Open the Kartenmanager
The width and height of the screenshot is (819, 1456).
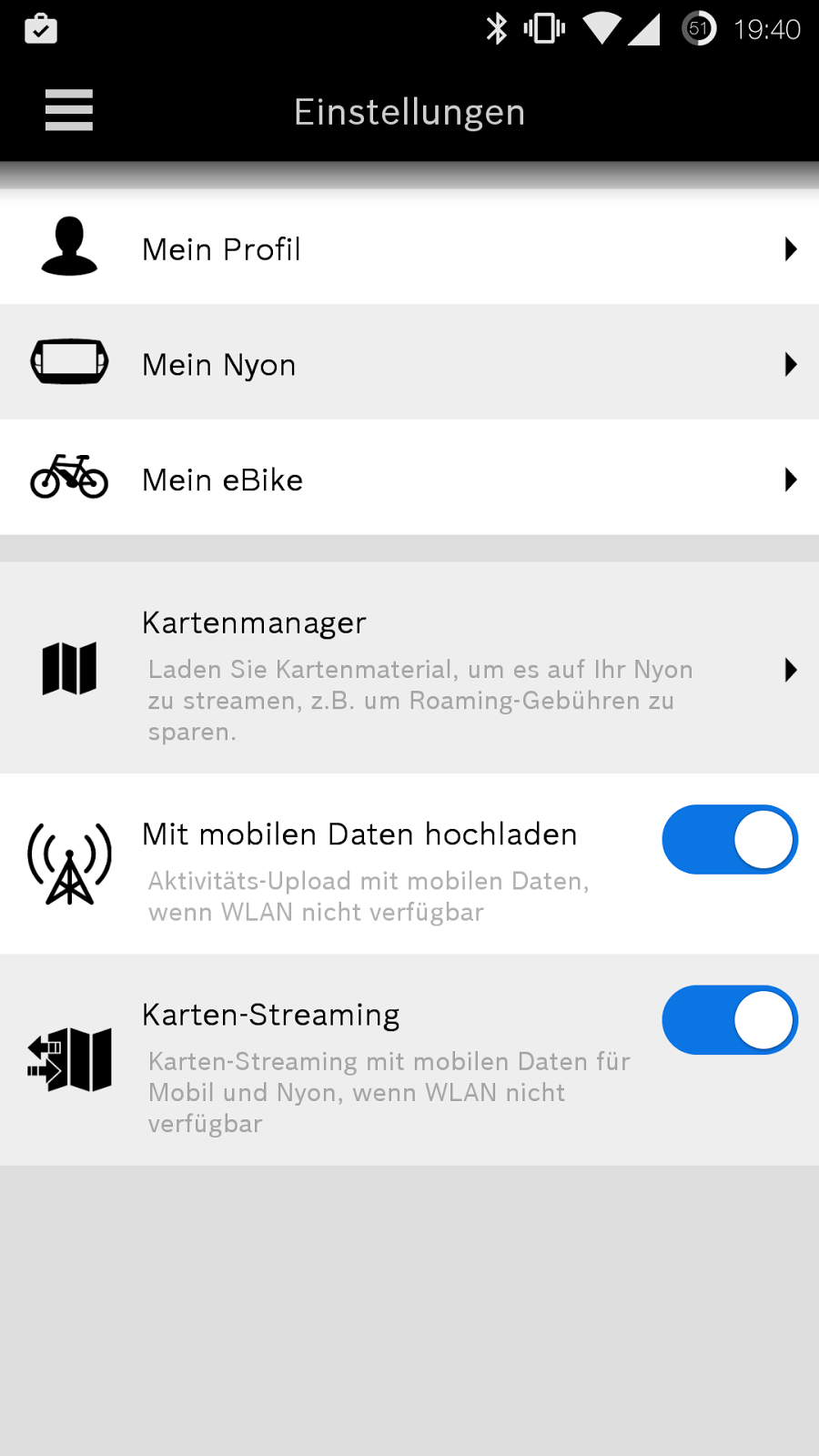pos(409,670)
